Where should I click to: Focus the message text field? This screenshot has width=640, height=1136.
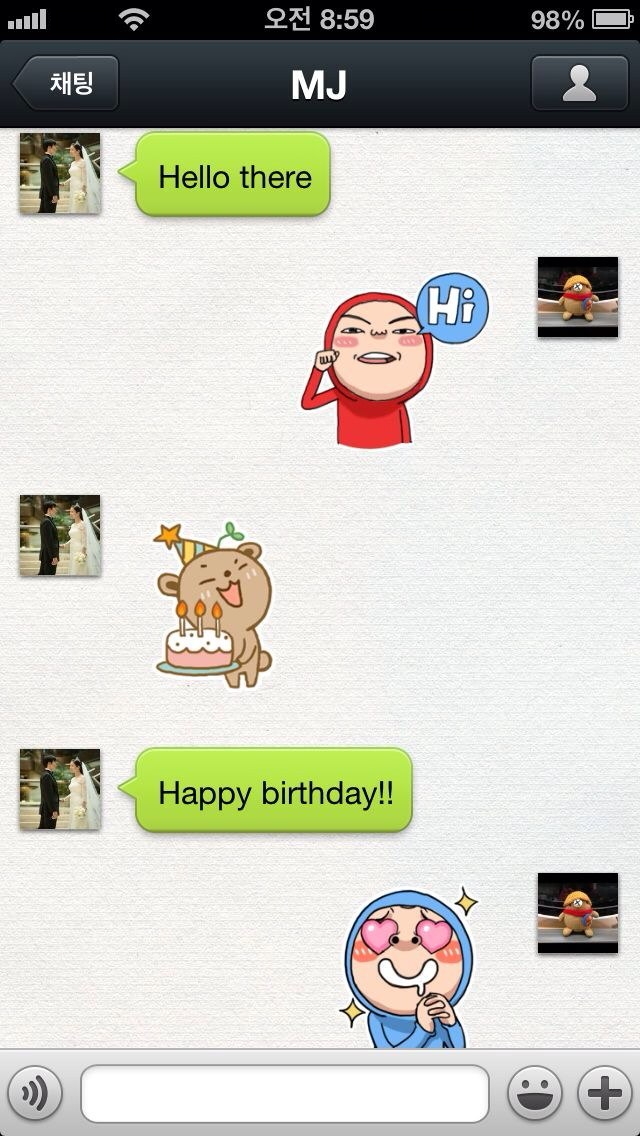[x=285, y=1093]
